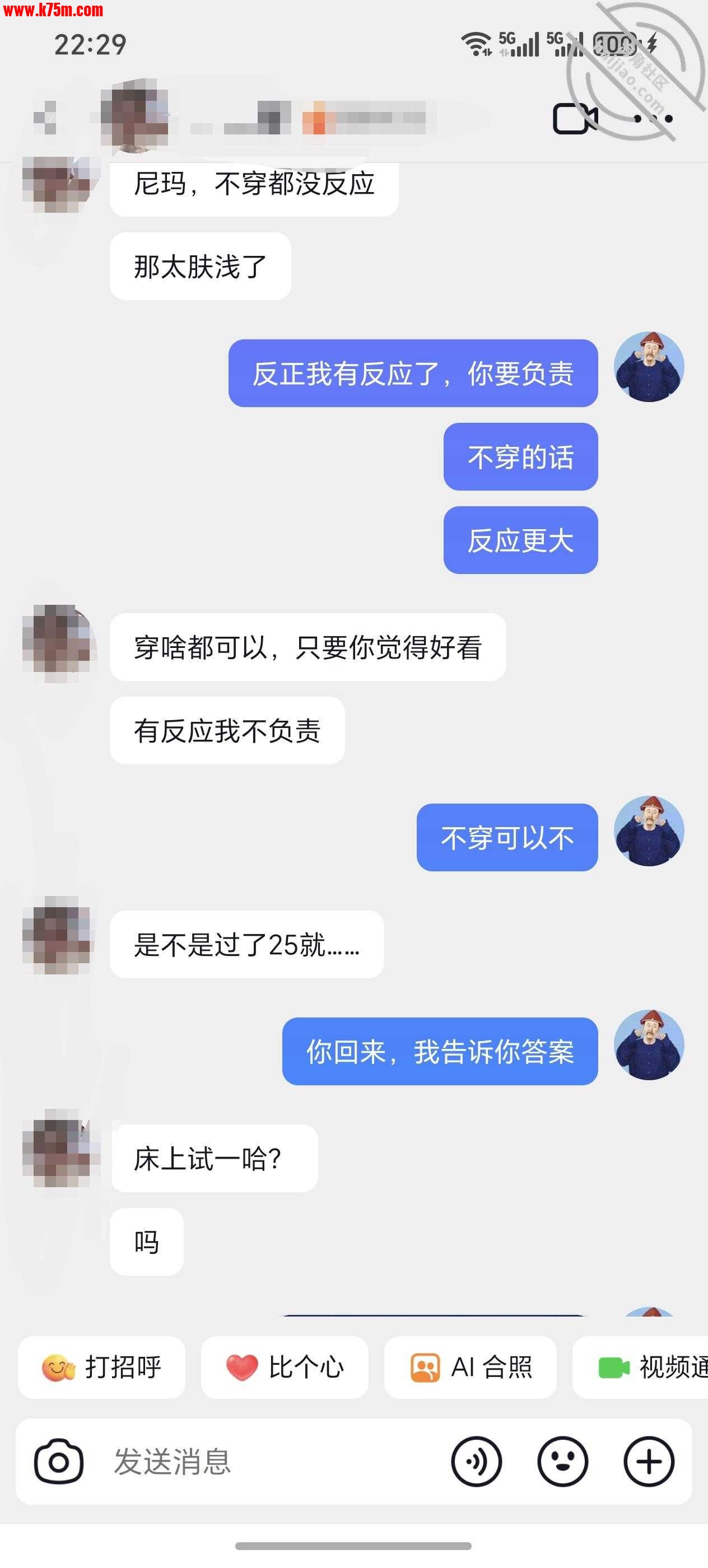
Task: Open the plus attachment menu
Action: click(x=649, y=1462)
